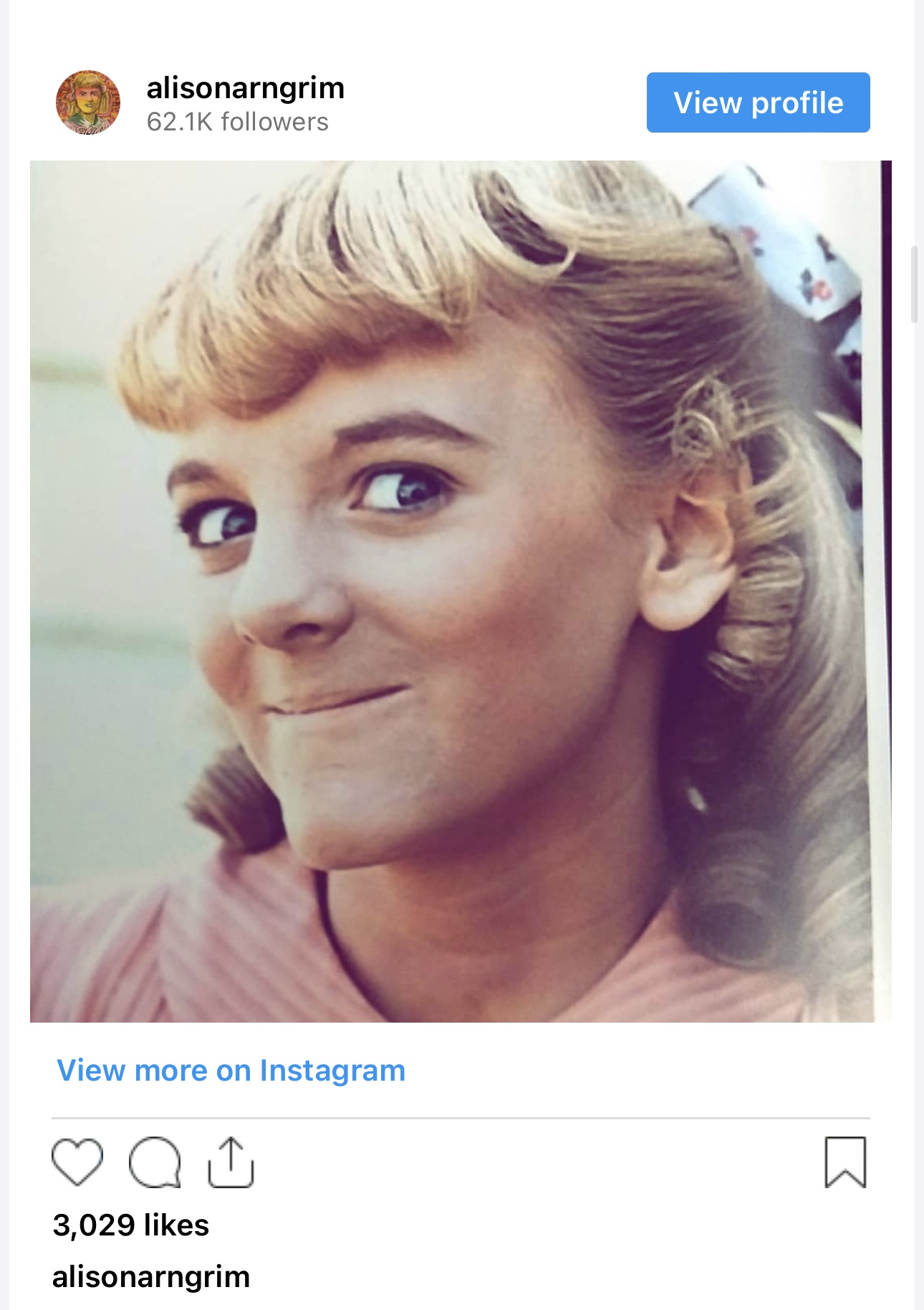Save the post with the bookmark icon
This screenshot has width=924, height=1310.
click(x=845, y=1162)
